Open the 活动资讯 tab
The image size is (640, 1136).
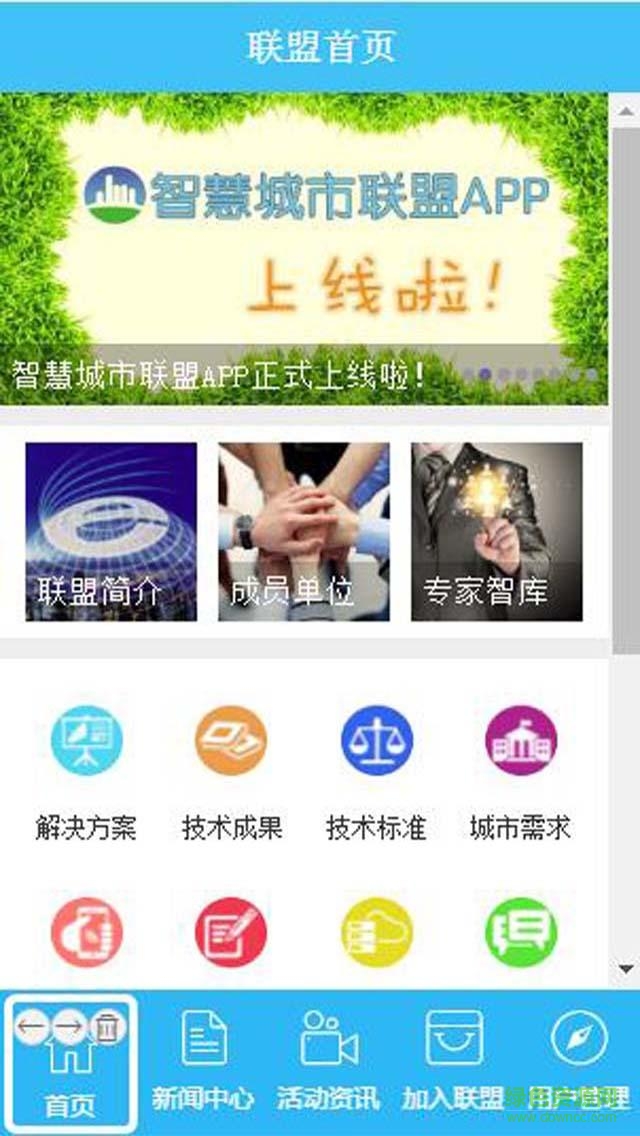pyautogui.click(x=329, y=1062)
